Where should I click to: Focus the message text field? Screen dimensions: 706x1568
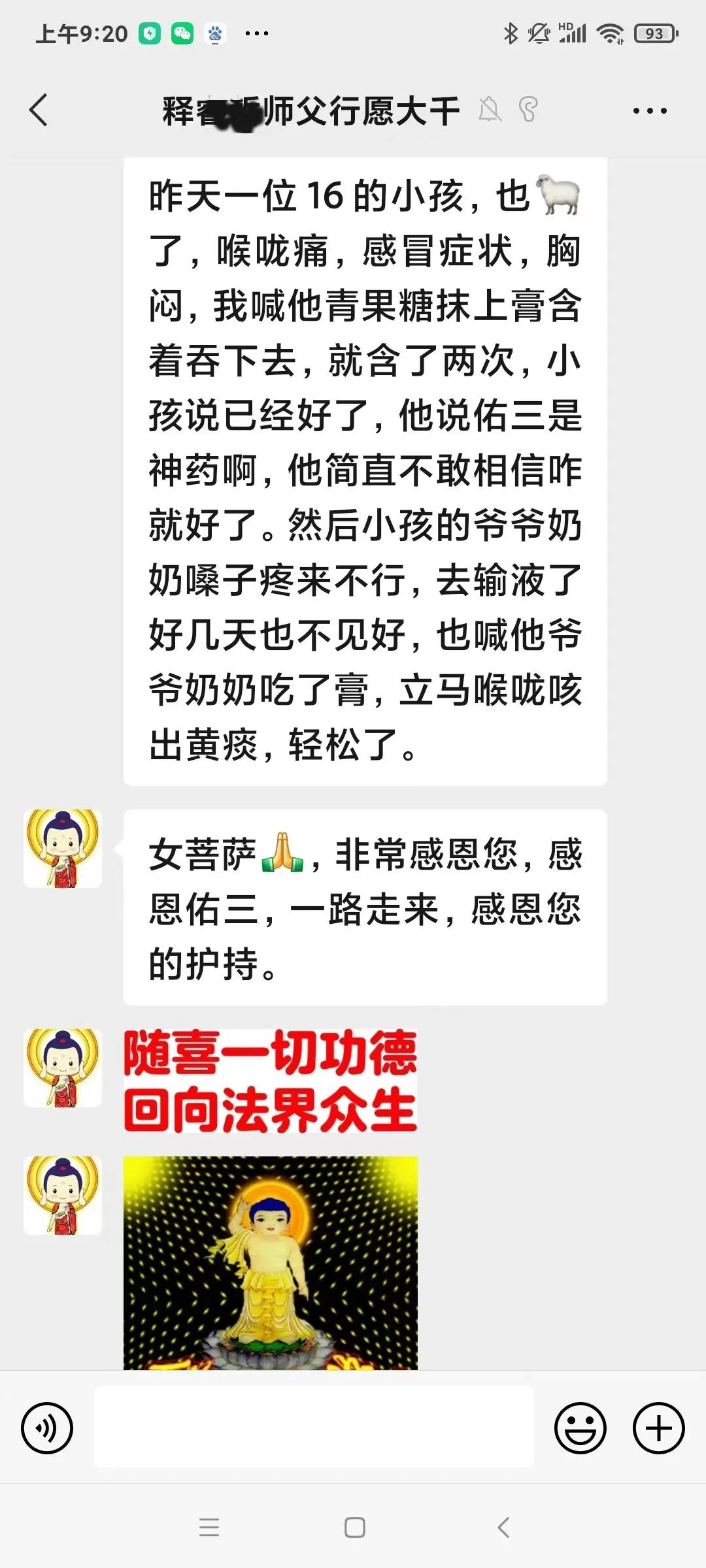(x=314, y=1427)
